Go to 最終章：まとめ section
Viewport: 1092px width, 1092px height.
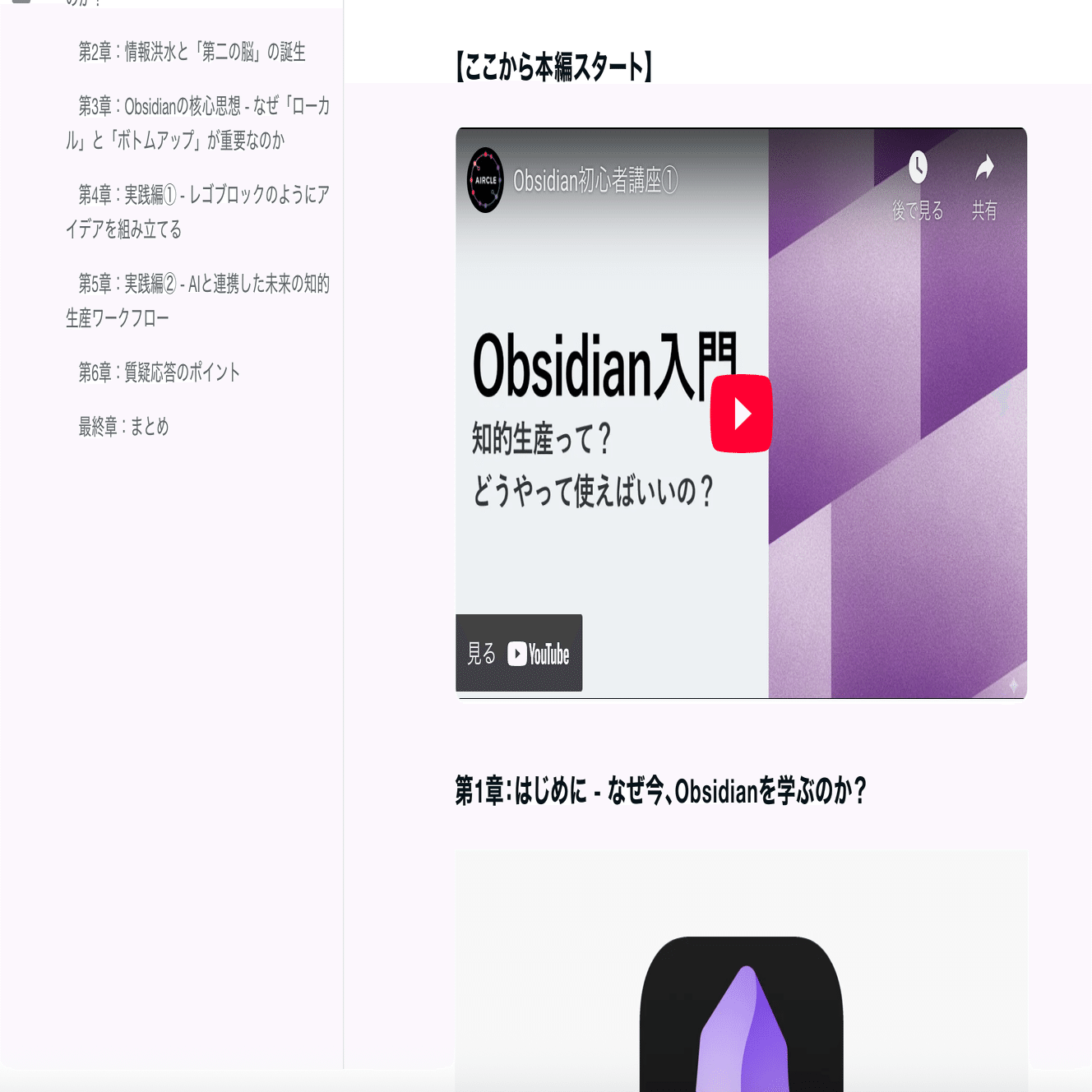click(x=123, y=427)
